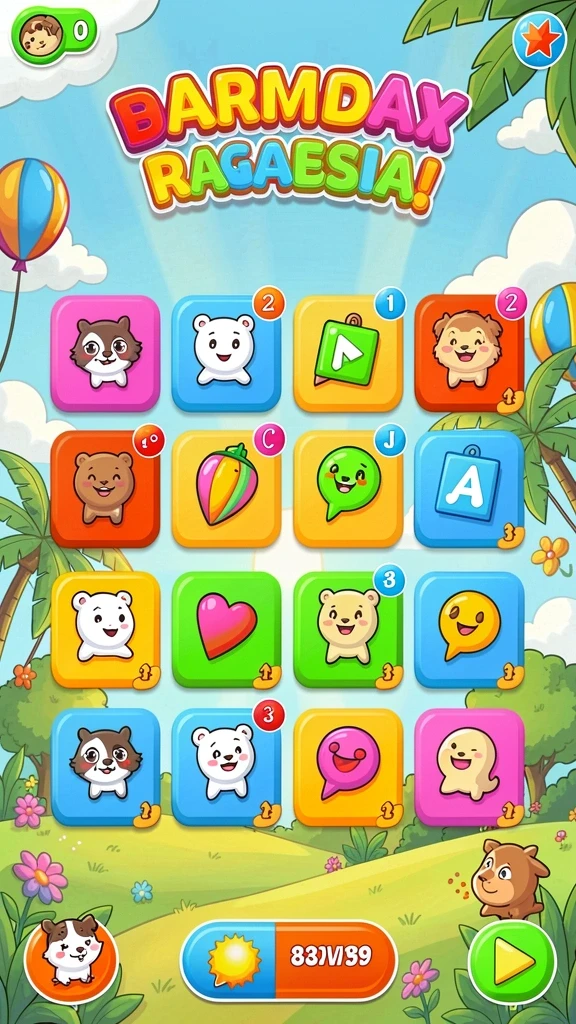Select the brown bear on the orange tile
This screenshot has height=1024, width=576.
click(x=105, y=489)
